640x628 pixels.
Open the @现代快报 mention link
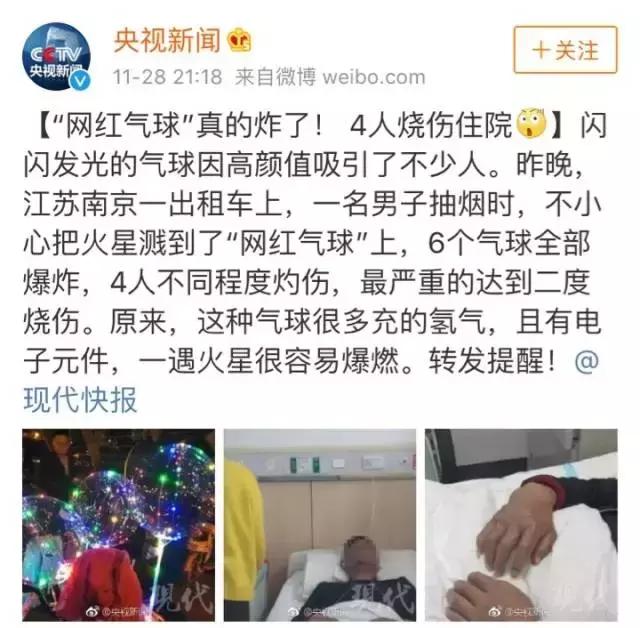(80, 400)
